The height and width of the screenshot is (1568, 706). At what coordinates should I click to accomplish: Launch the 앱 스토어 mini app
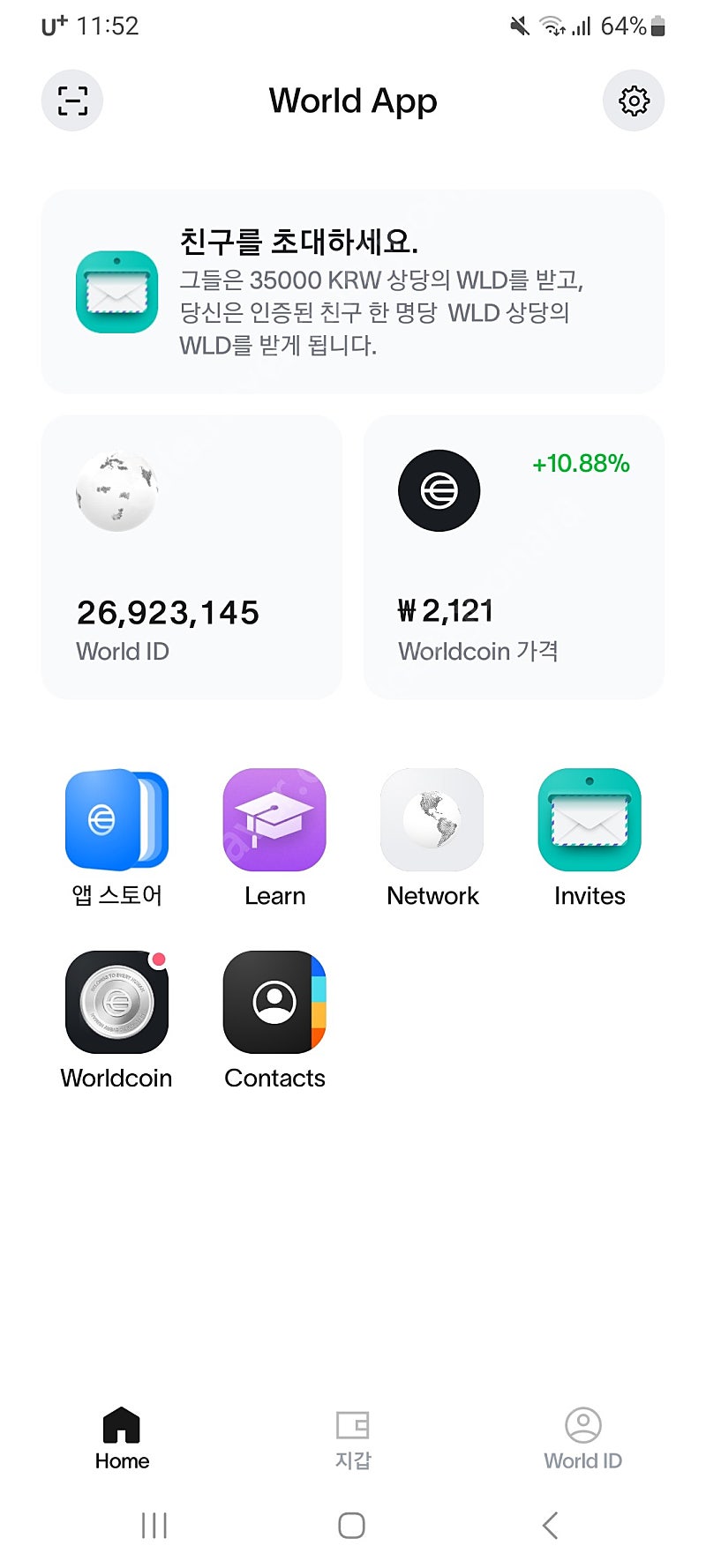(116, 839)
